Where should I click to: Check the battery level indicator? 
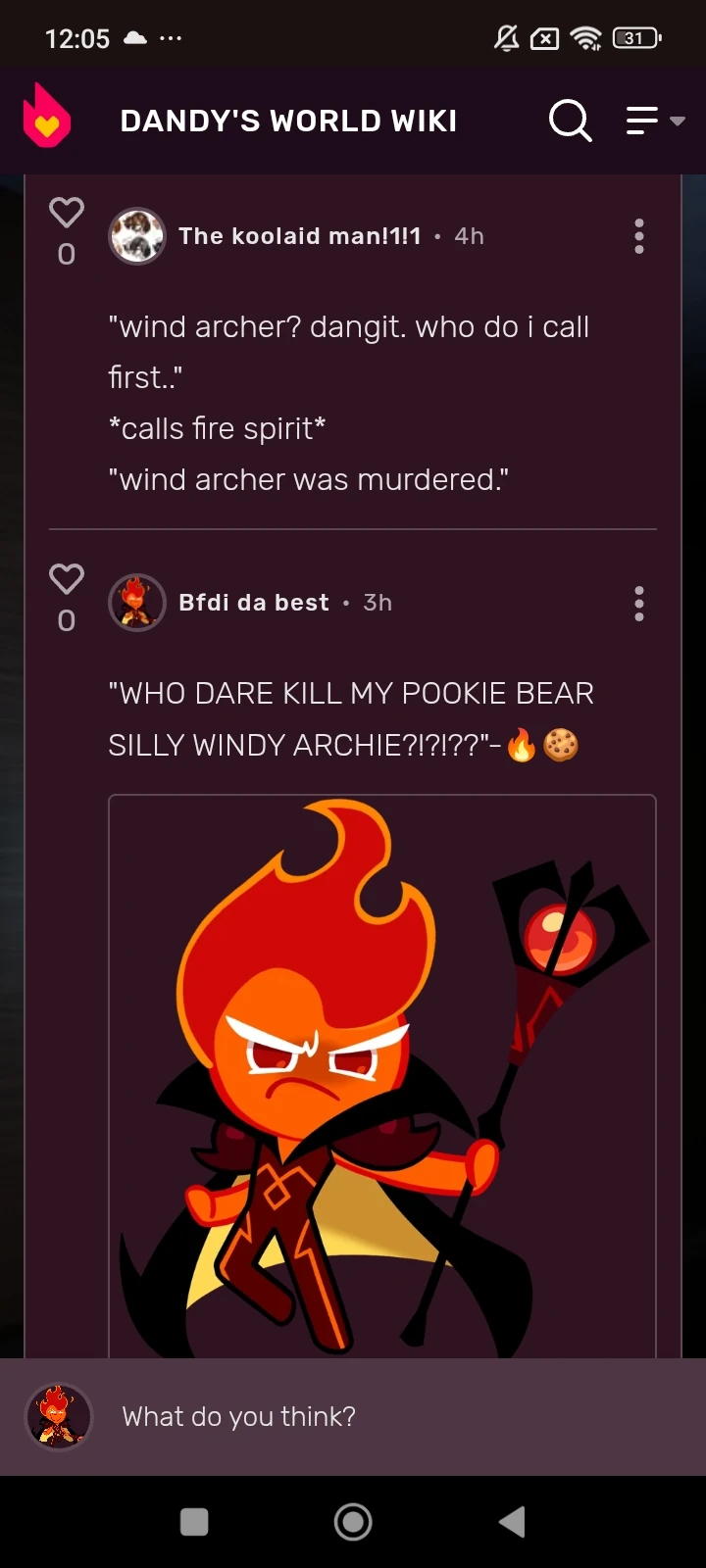635,38
